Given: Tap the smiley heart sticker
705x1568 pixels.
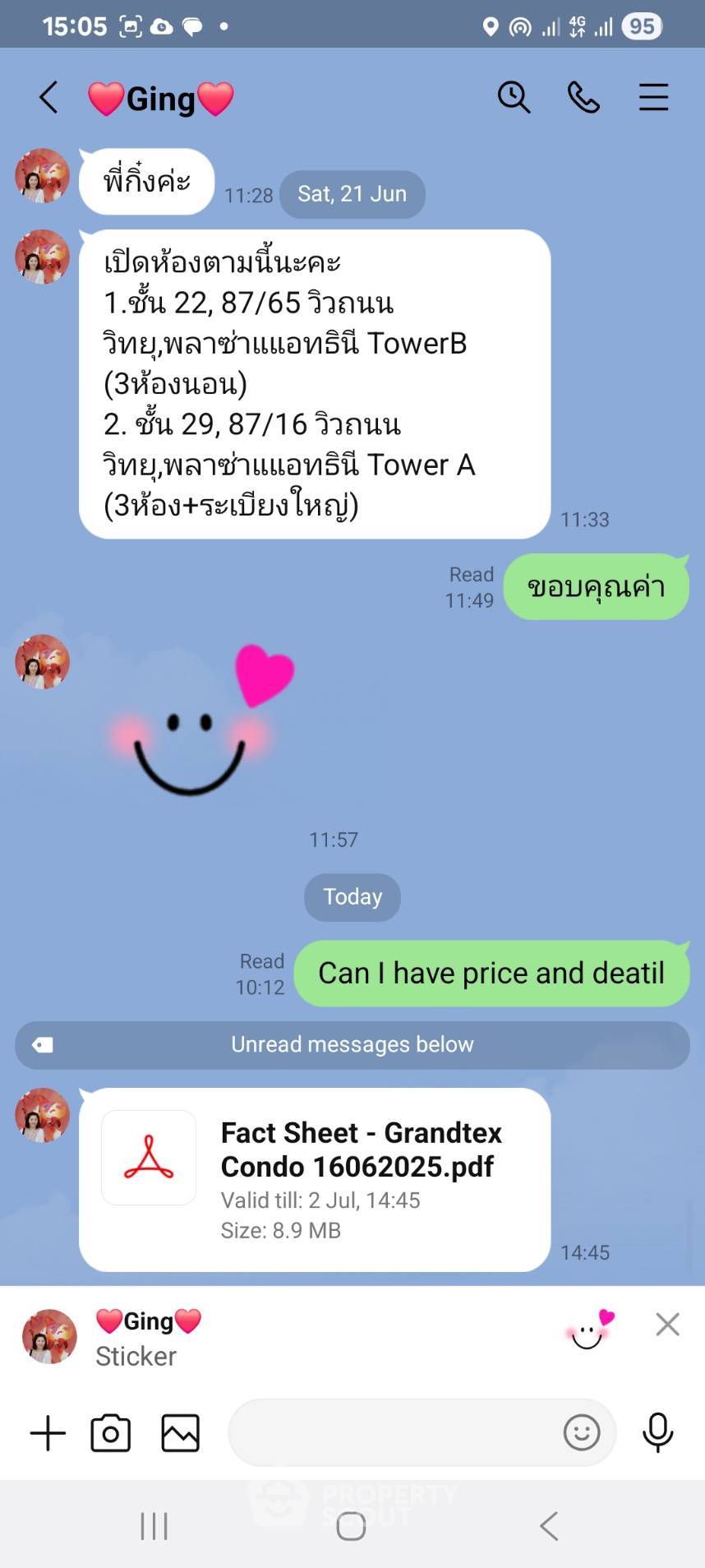Looking at the screenshot, I should [200, 721].
